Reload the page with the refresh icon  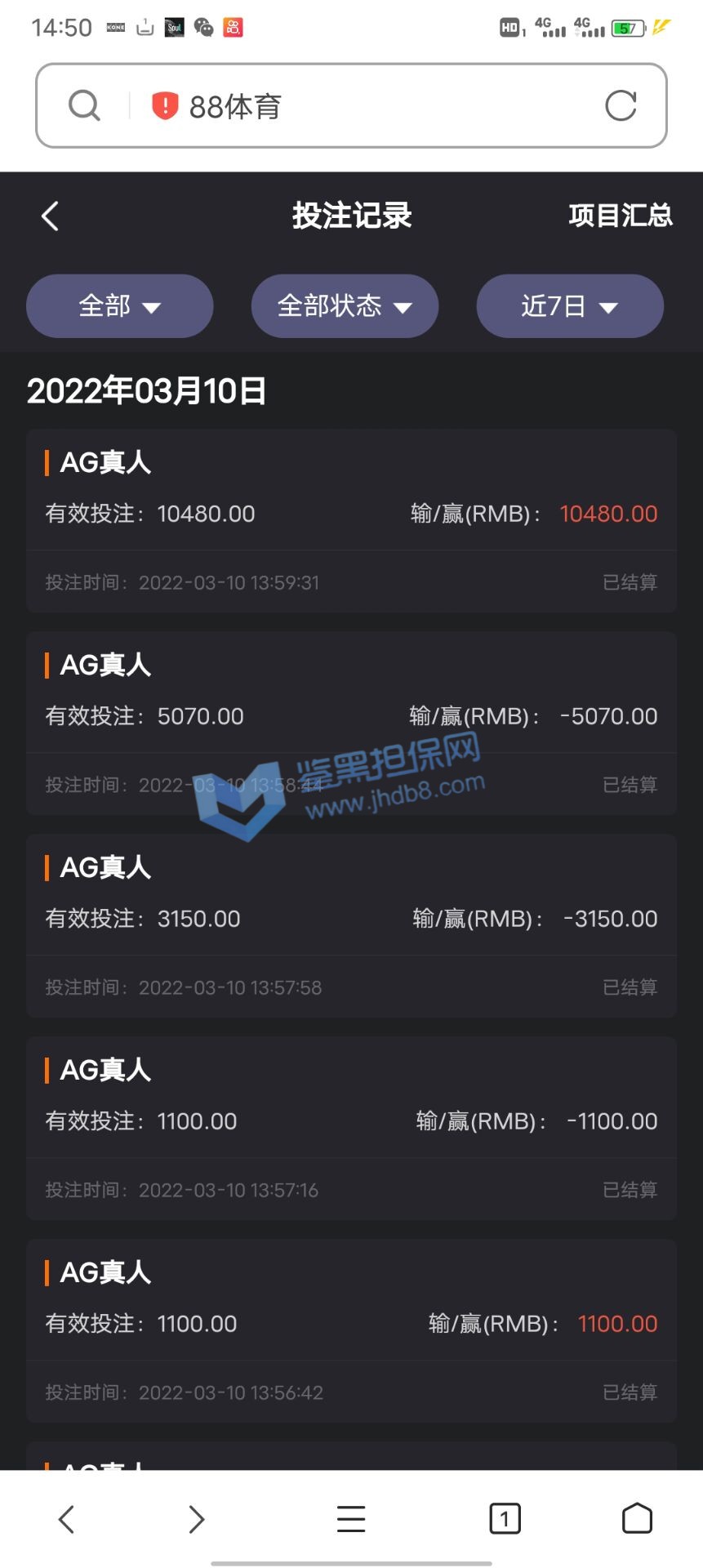(621, 106)
